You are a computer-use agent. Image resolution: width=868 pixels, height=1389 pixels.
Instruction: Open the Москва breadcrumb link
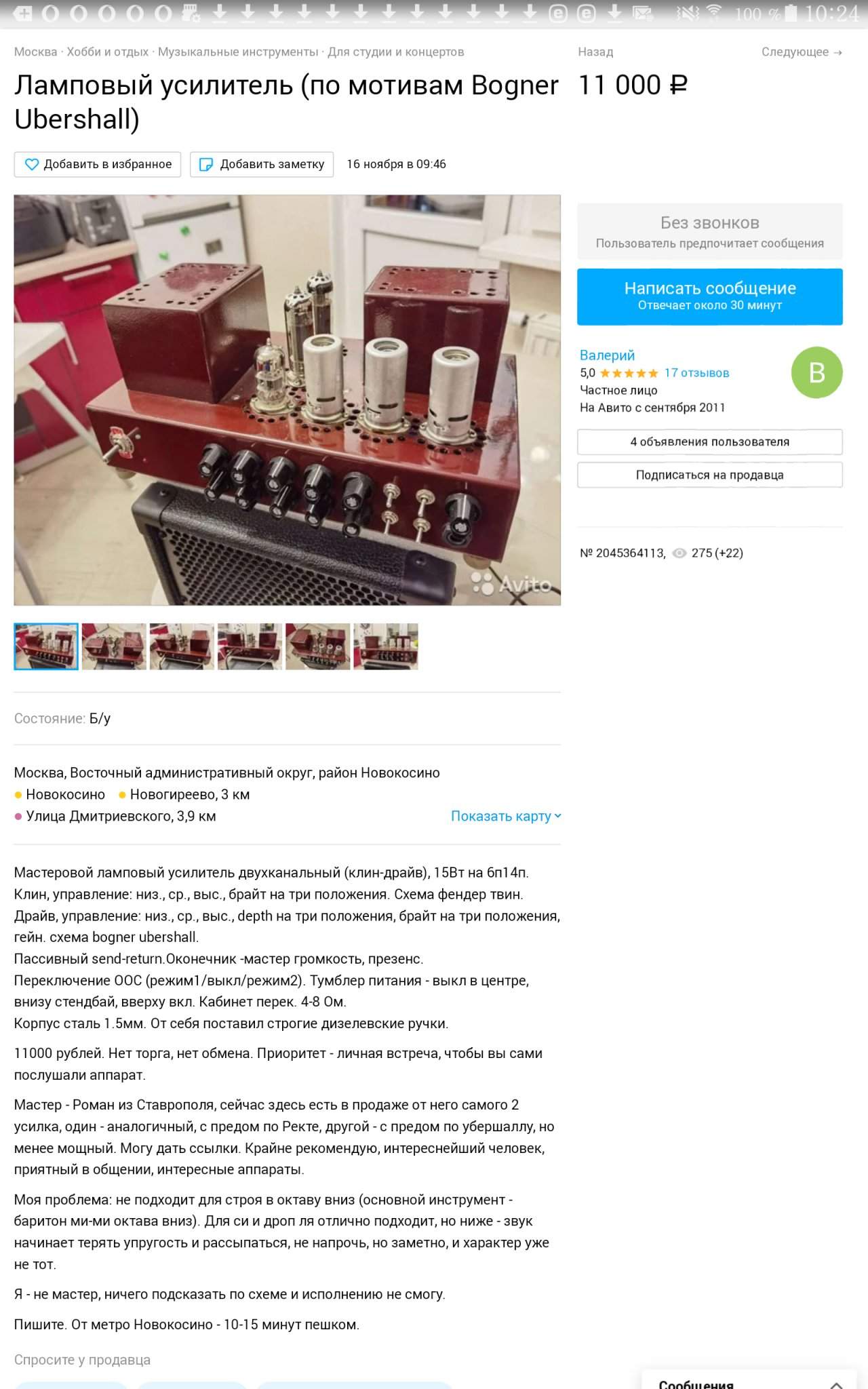(35, 52)
